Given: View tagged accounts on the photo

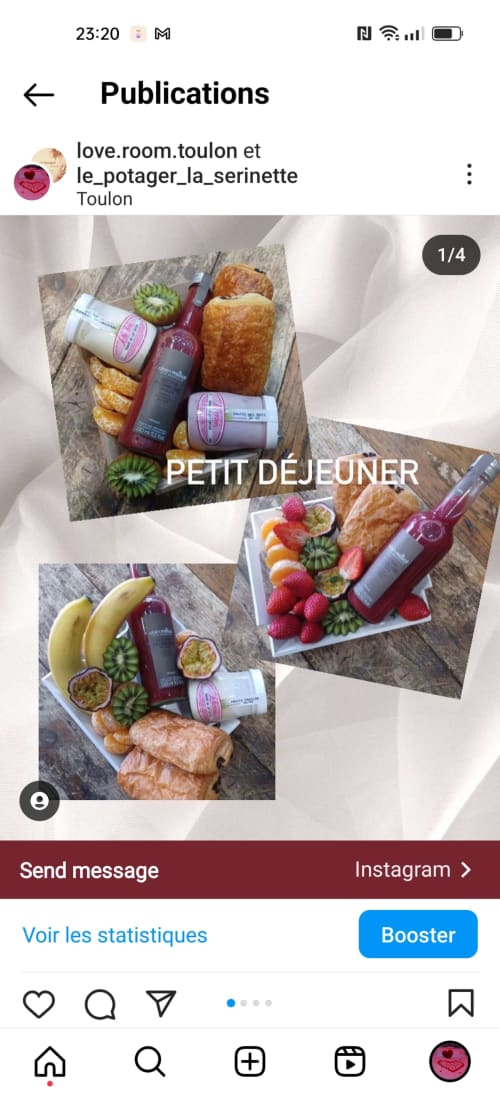Looking at the screenshot, I should click(x=39, y=801).
